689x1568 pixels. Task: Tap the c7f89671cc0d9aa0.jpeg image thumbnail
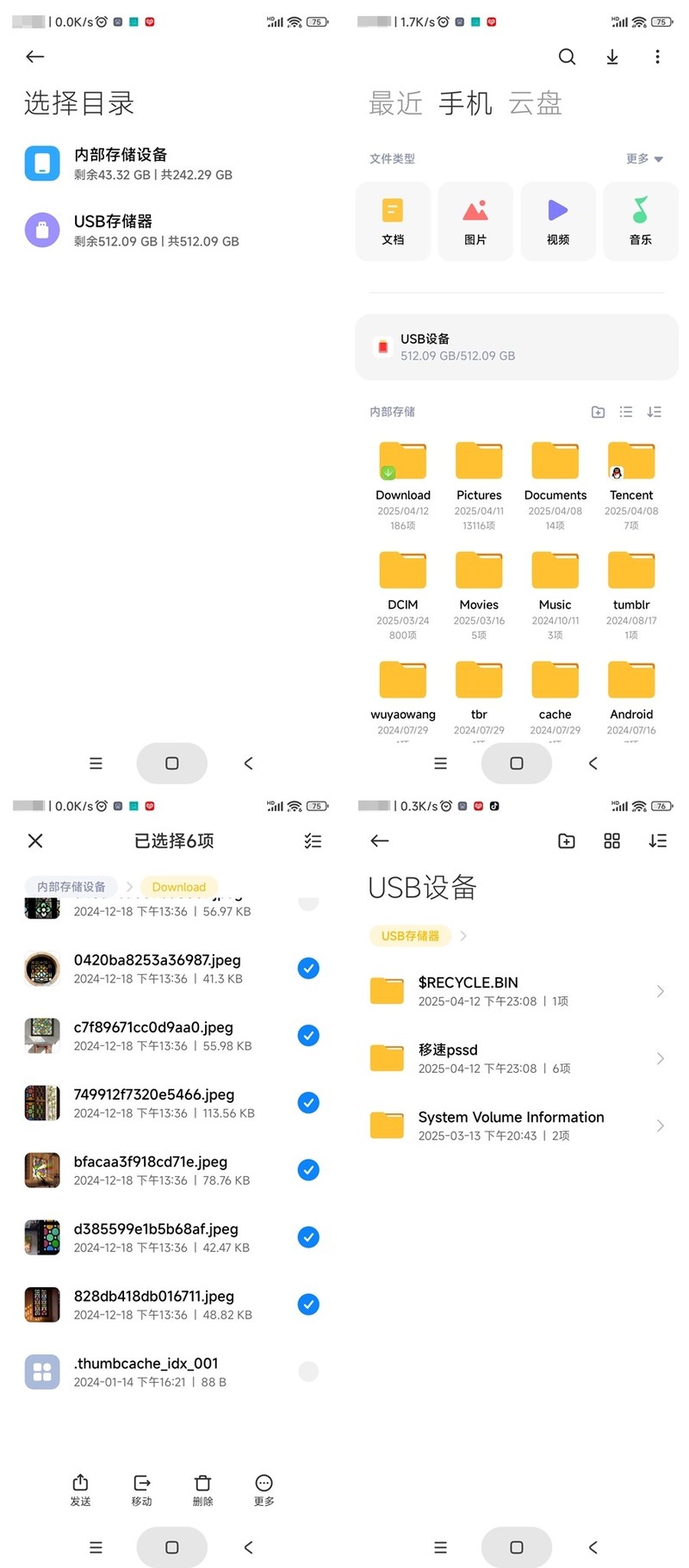41,1035
